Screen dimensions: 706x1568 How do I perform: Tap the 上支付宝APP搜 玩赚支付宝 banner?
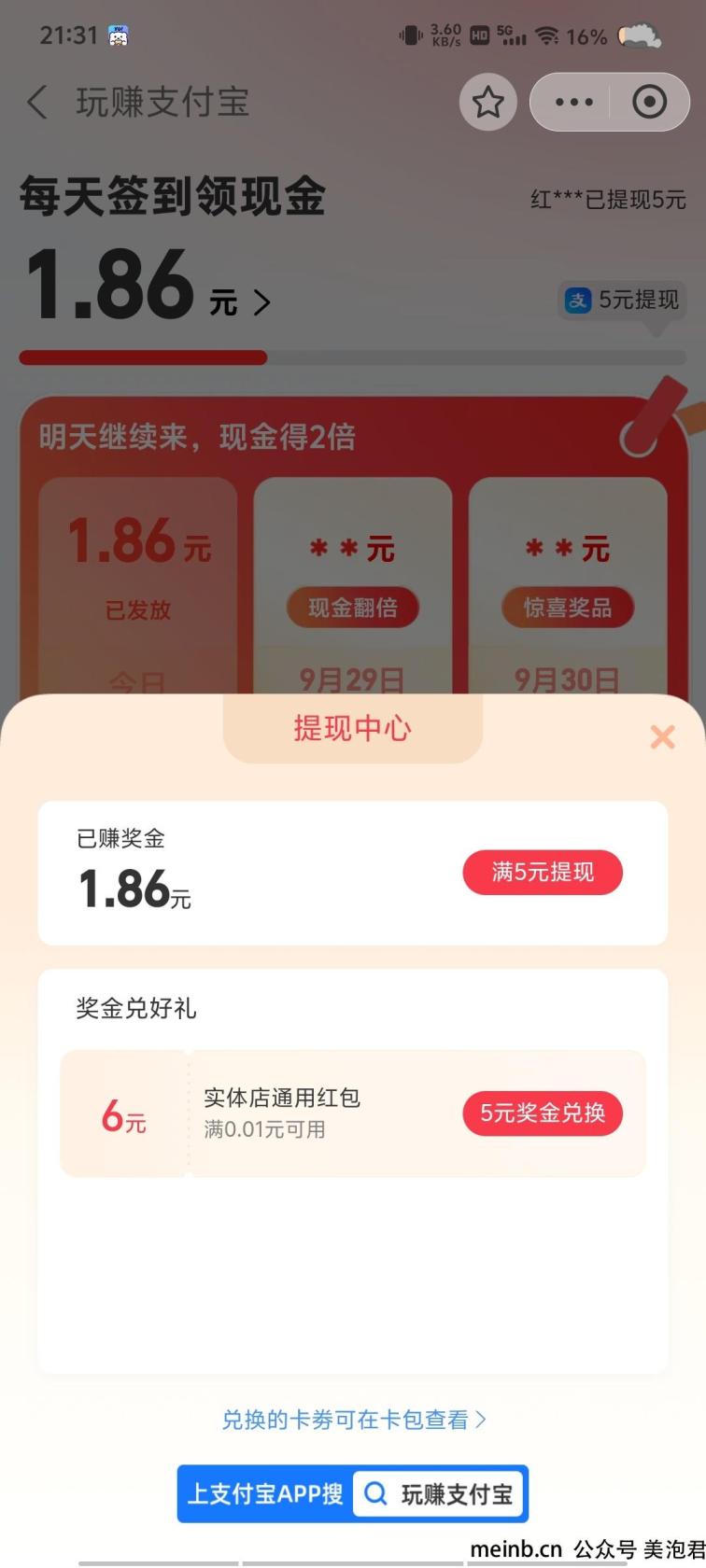click(x=353, y=1493)
